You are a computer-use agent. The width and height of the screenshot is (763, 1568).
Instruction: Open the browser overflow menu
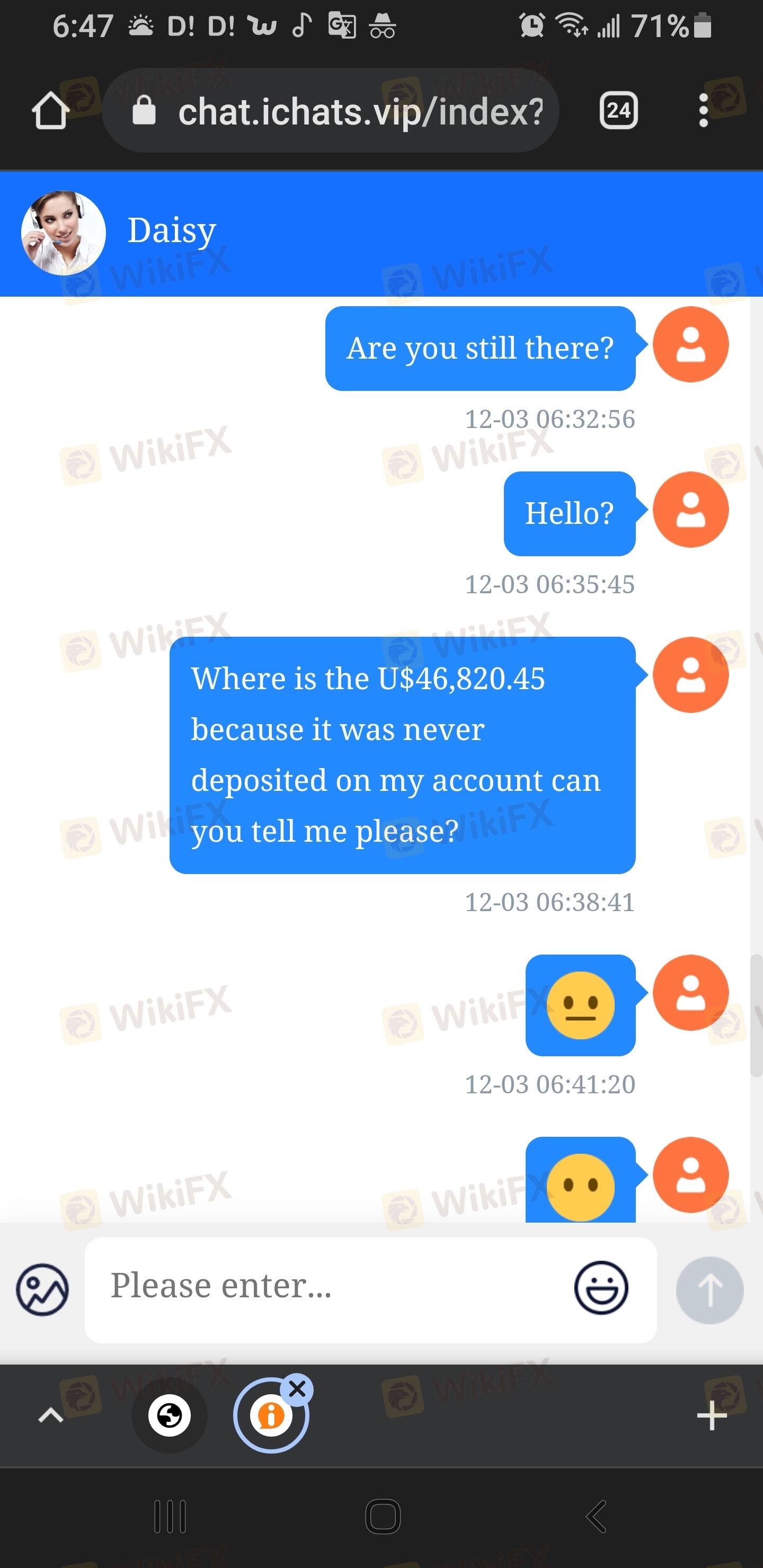[x=703, y=111]
